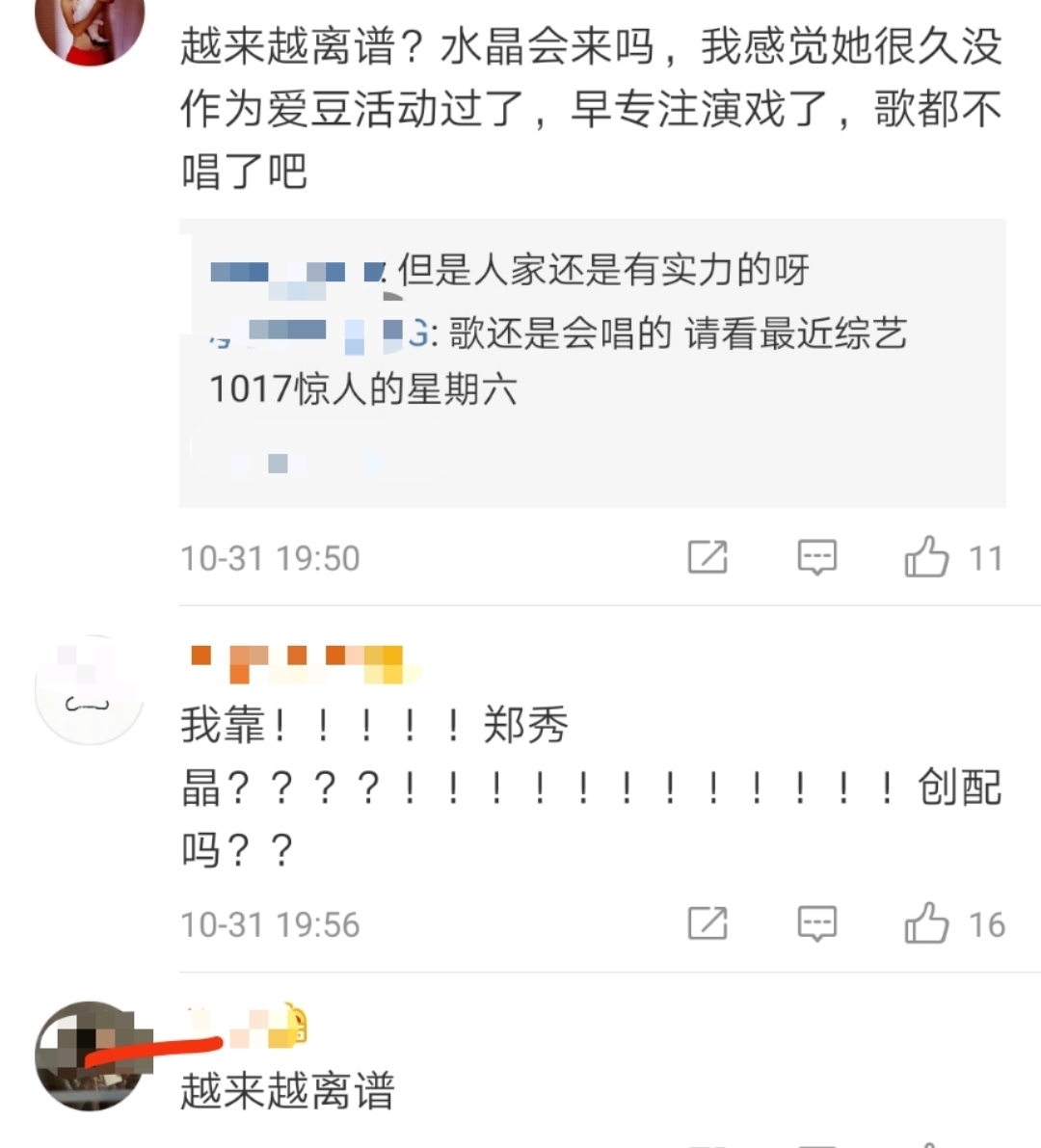Reply to the 郑秀晶 comment posted at 19:56
This screenshot has width=1041, height=1148.
[816, 923]
